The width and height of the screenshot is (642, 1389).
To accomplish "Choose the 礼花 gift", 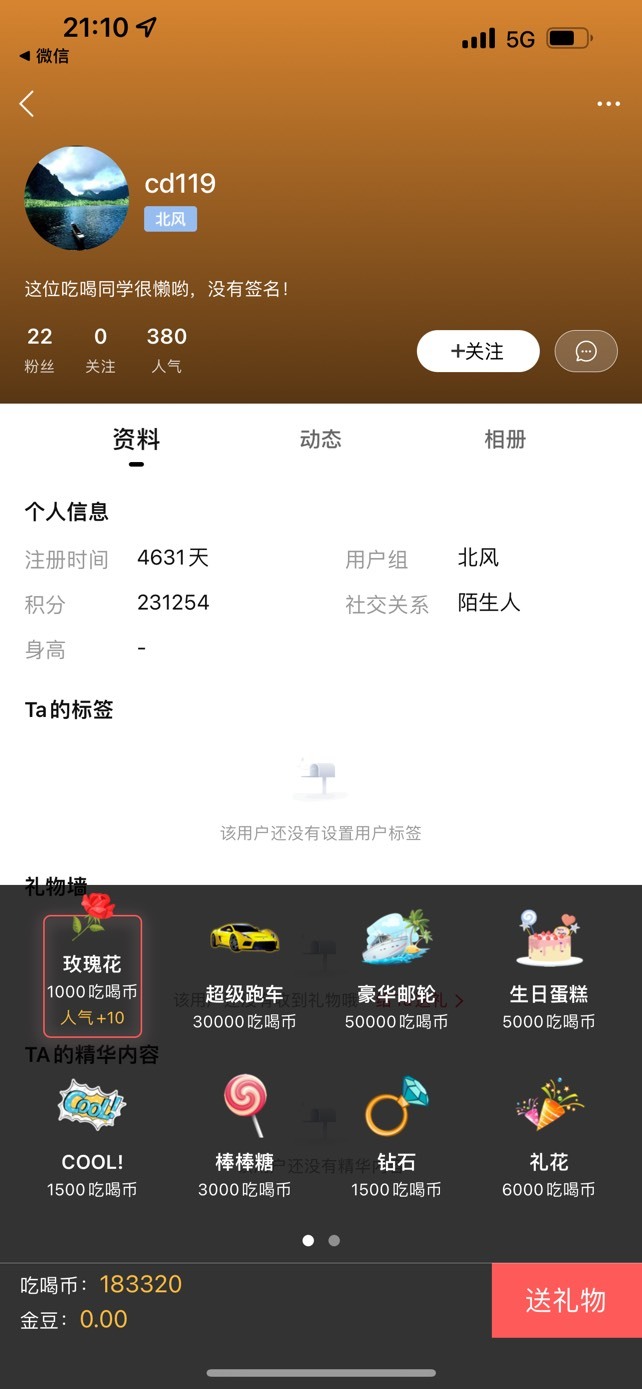I will 548,1138.
